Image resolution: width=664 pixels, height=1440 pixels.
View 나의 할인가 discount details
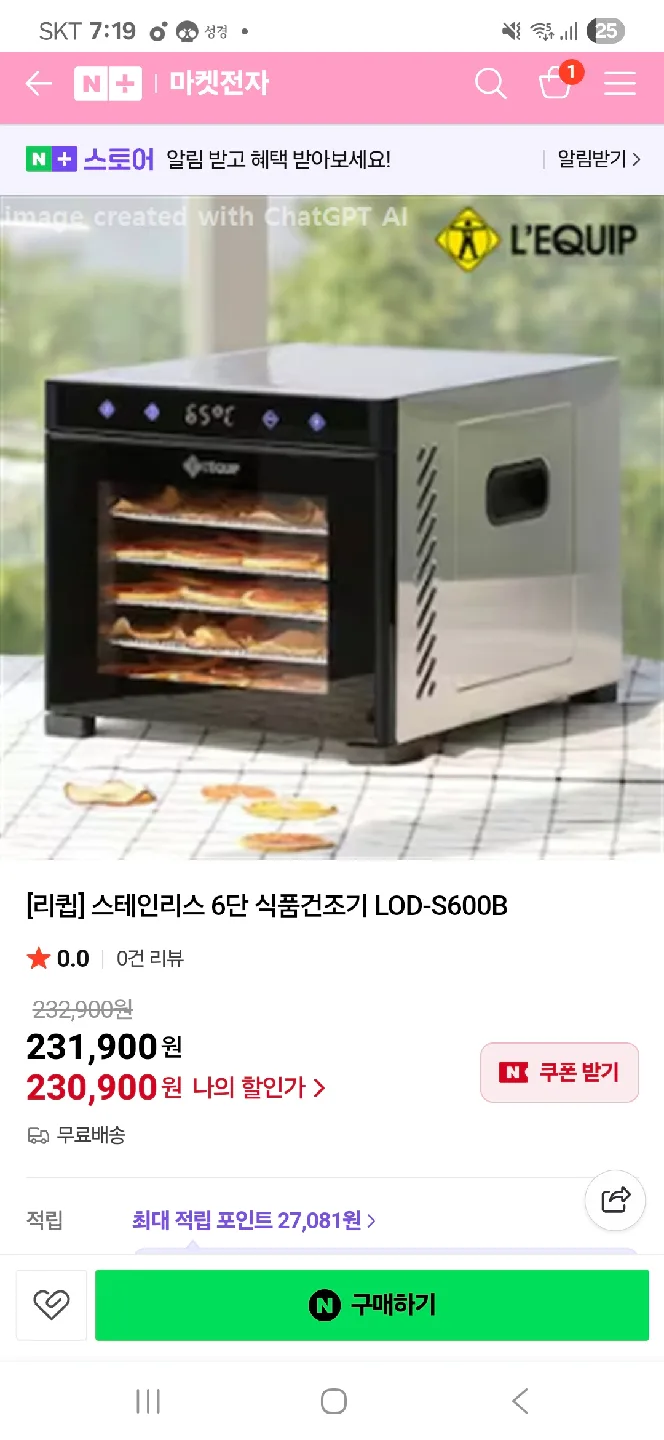(258, 1087)
